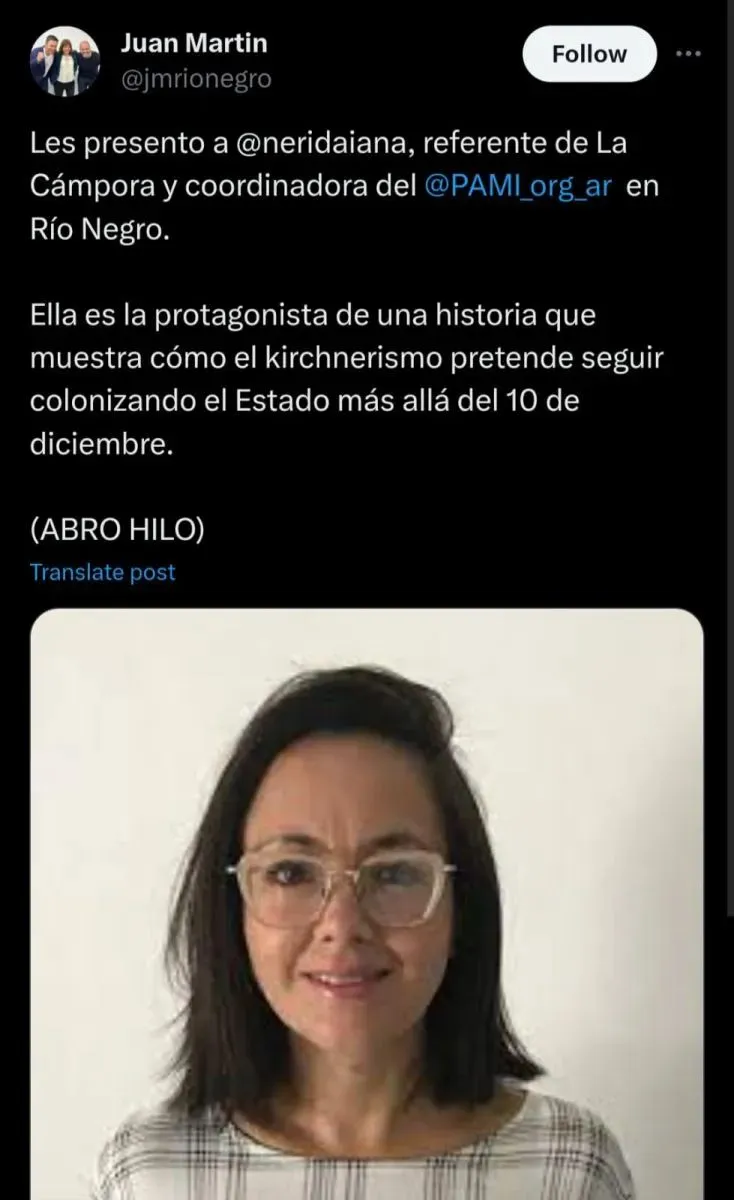734x1200 pixels.
Task: Open the post's three-dot overflow menu
Action: pos(689,54)
